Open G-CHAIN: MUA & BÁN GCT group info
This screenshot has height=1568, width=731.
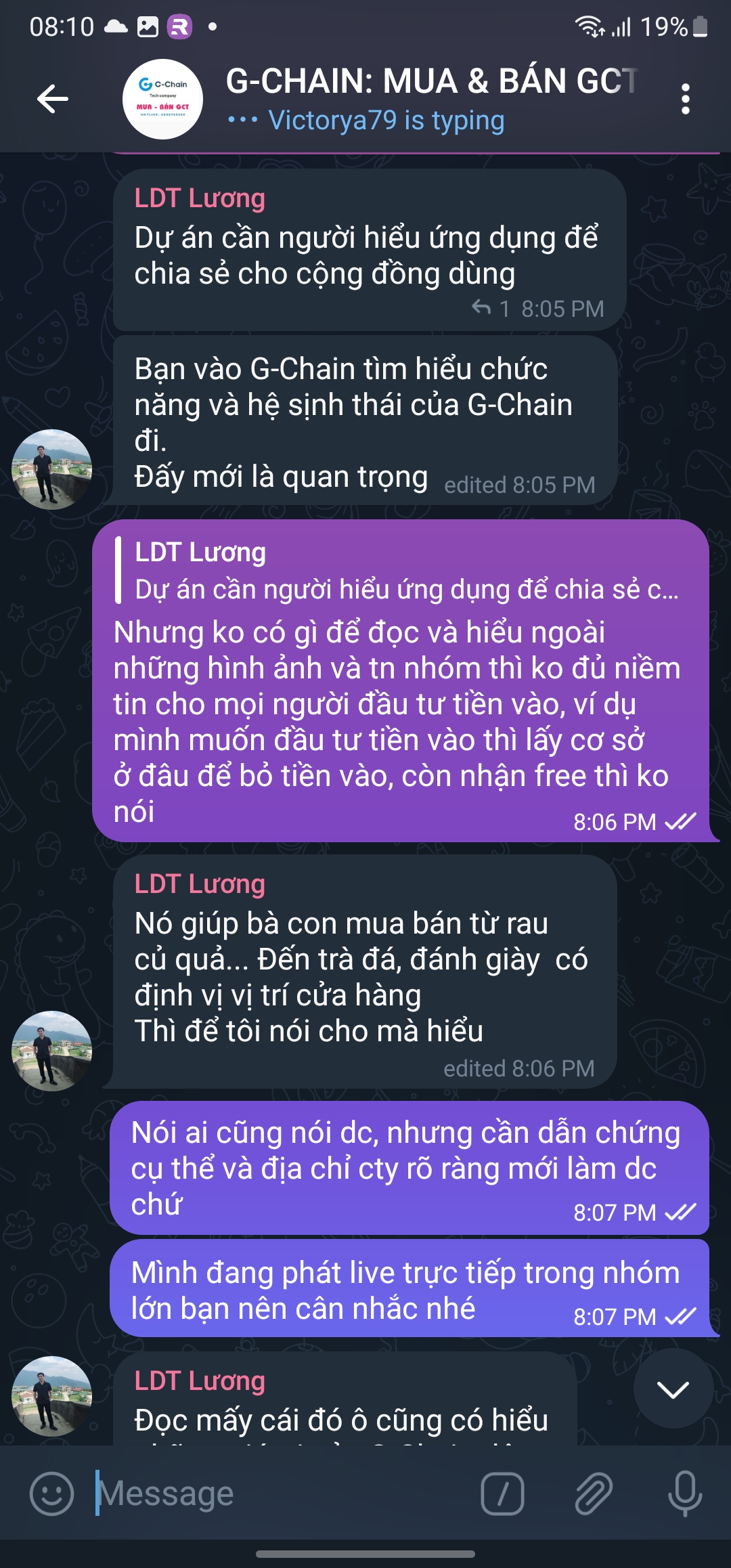430,81
